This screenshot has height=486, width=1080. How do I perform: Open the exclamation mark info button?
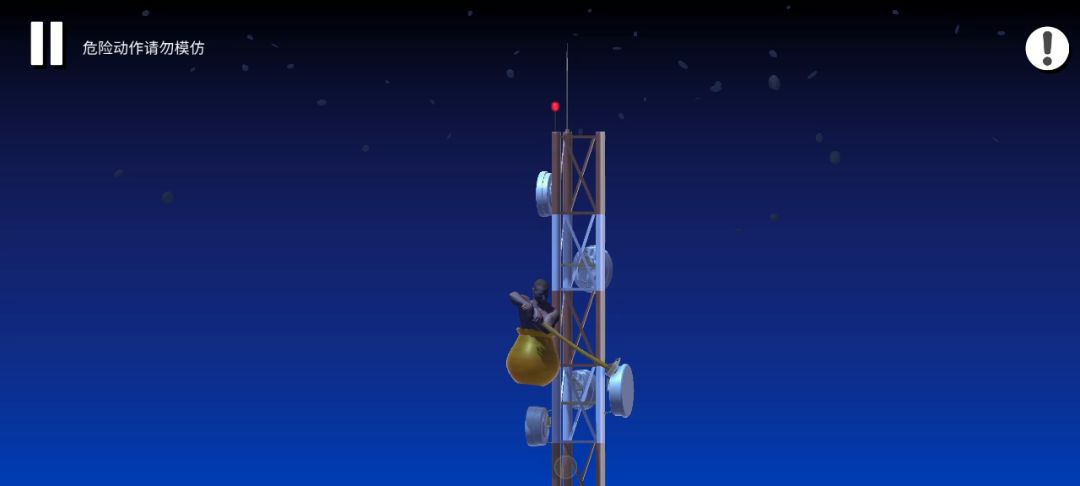pyautogui.click(x=1047, y=48)
